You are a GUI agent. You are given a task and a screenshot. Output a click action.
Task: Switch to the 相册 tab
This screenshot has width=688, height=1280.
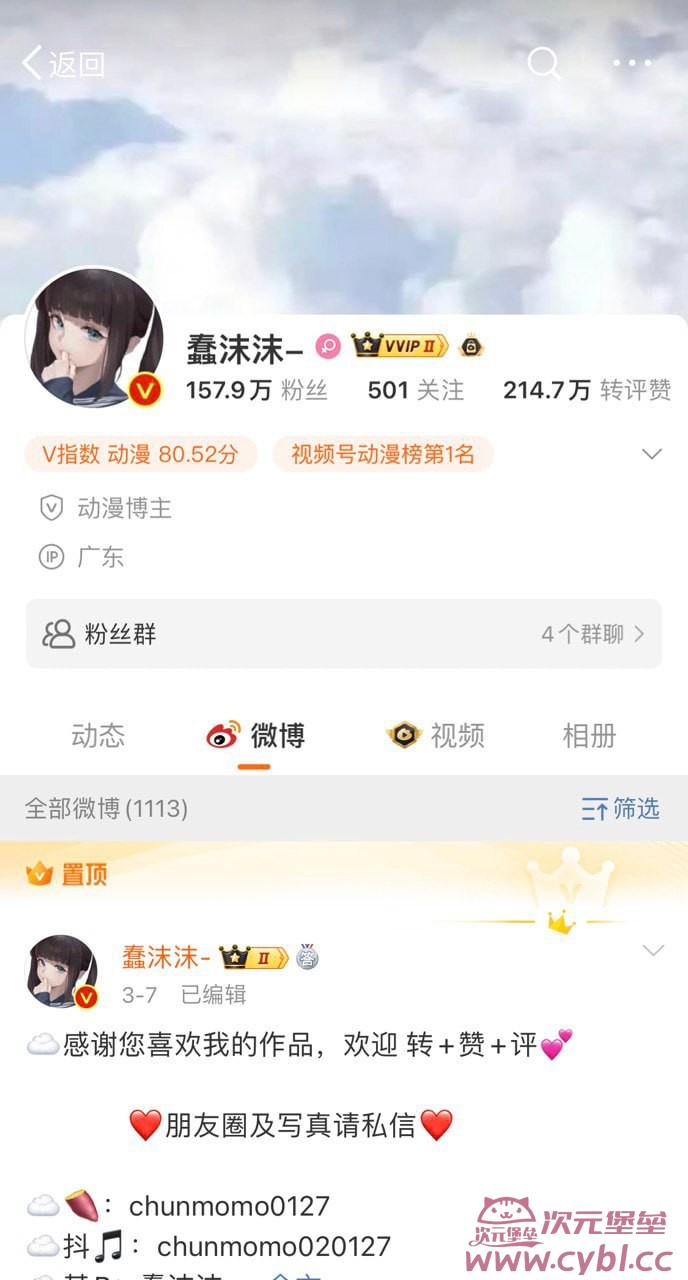(589, 736)
